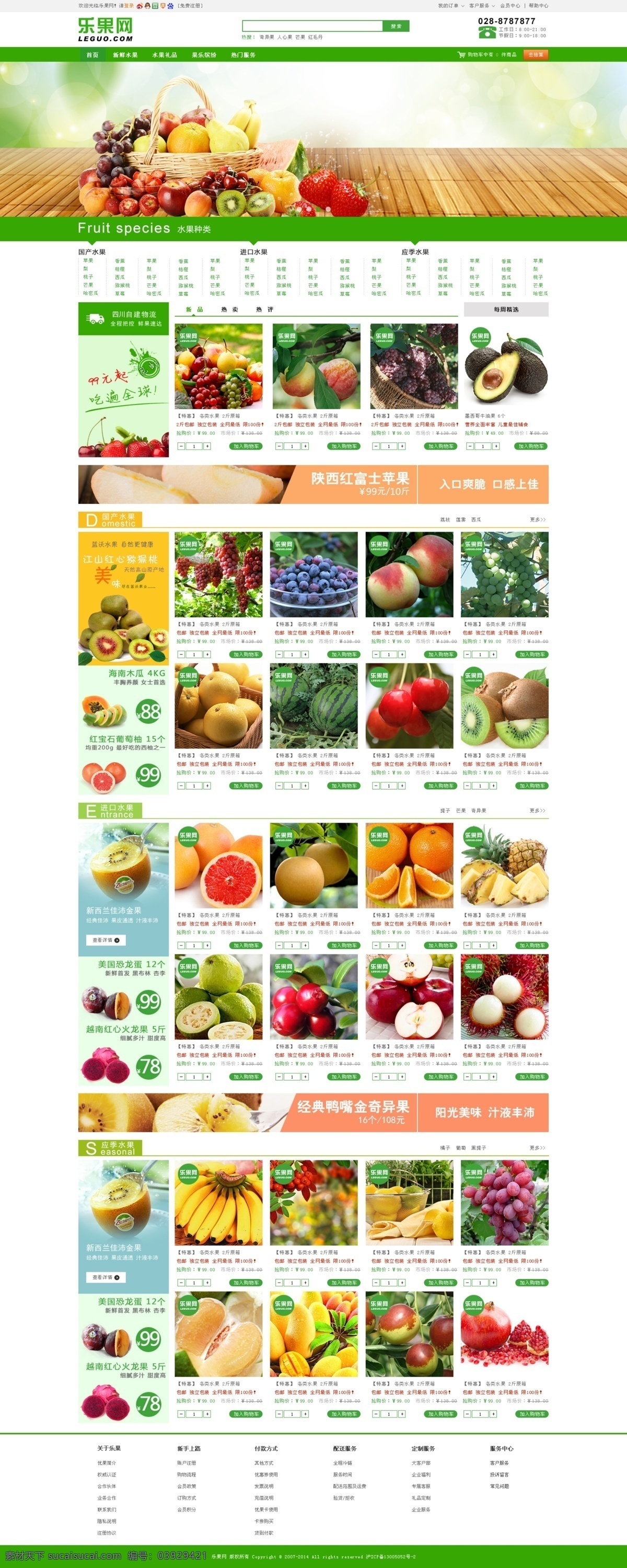Tap 查看详情 under 新西兰佳沛金果 in 进口水果

pyautogui.click(x=106, y=940)
